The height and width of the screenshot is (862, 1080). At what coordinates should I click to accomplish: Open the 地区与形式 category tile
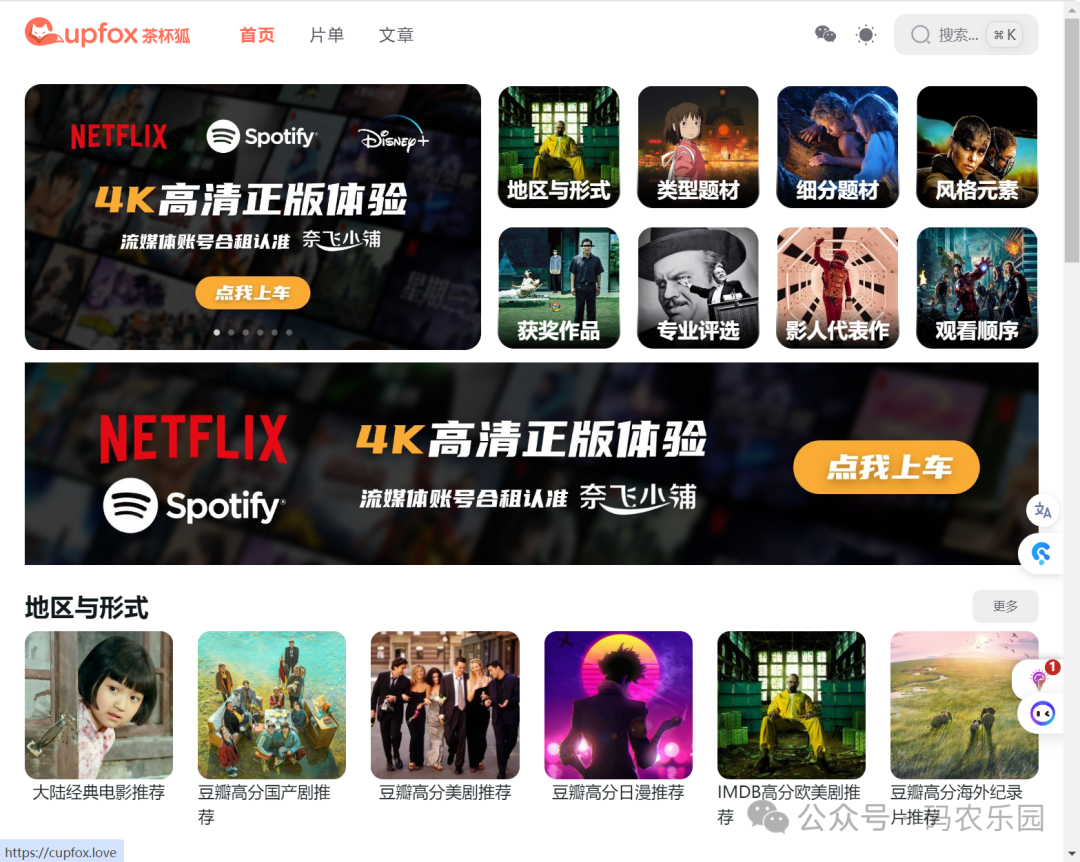point(558,147)
